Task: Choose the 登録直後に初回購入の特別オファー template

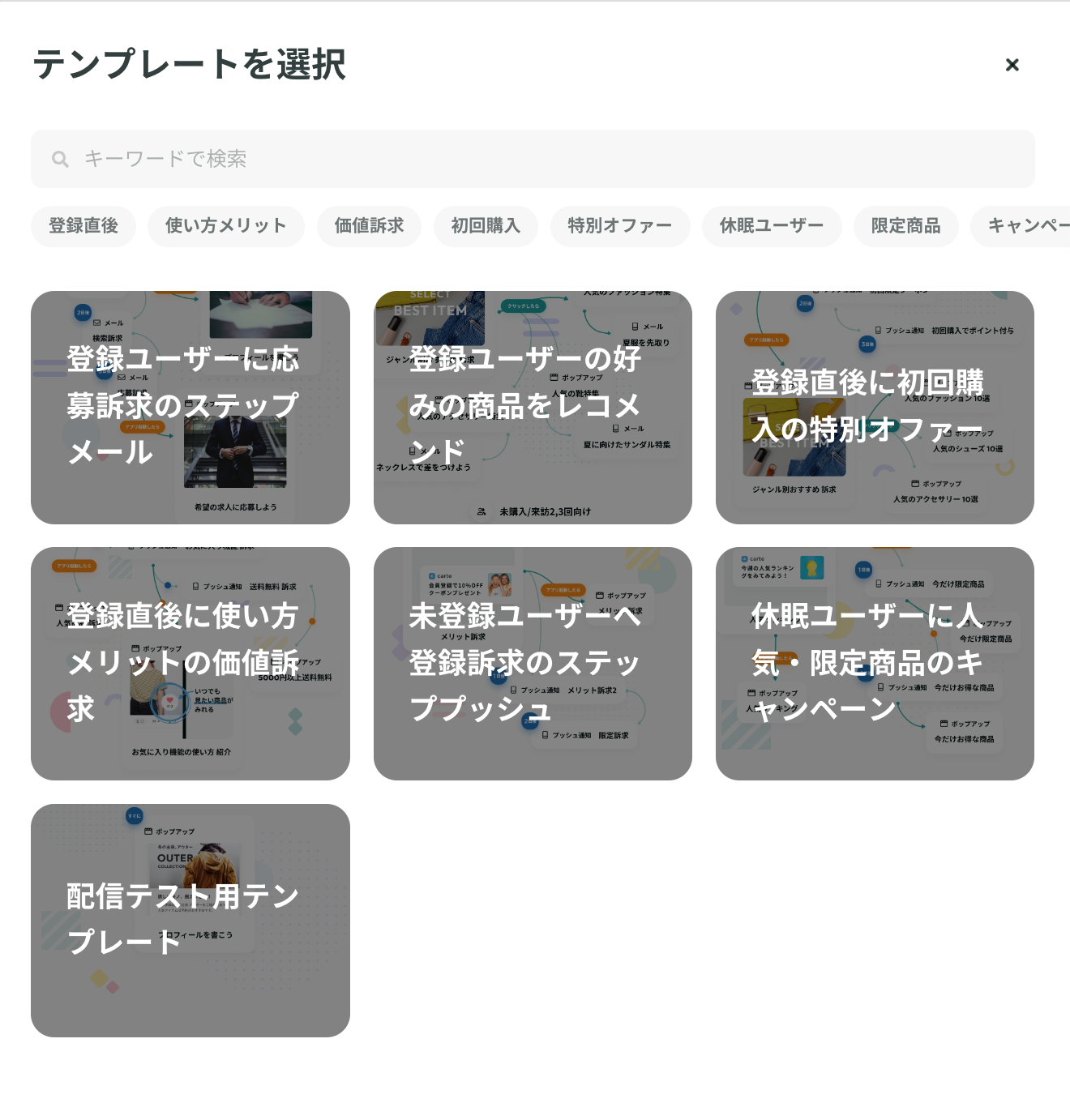Action: click(875, 408)
